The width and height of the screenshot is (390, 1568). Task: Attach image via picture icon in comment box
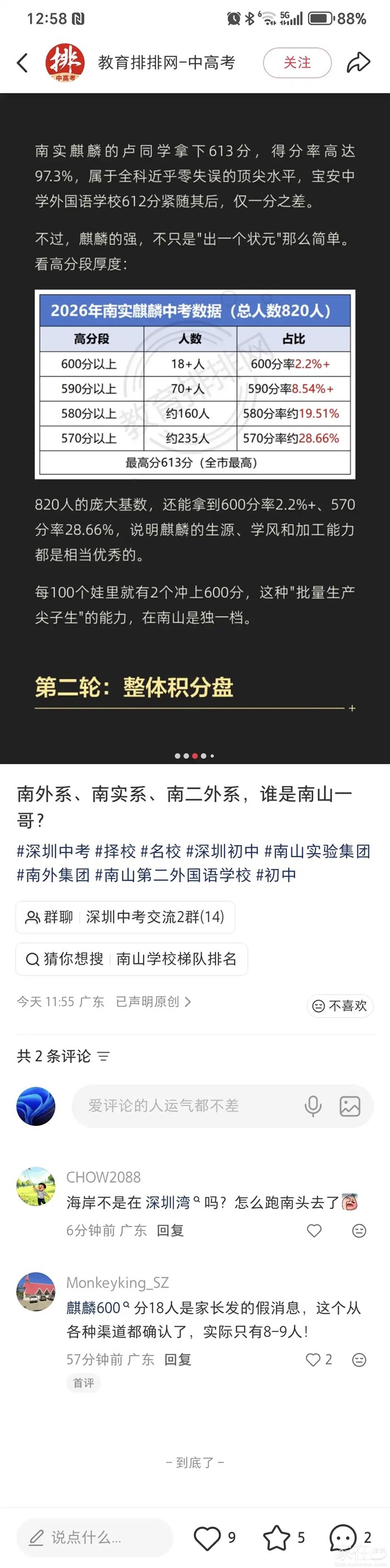tap(350, 1106)
